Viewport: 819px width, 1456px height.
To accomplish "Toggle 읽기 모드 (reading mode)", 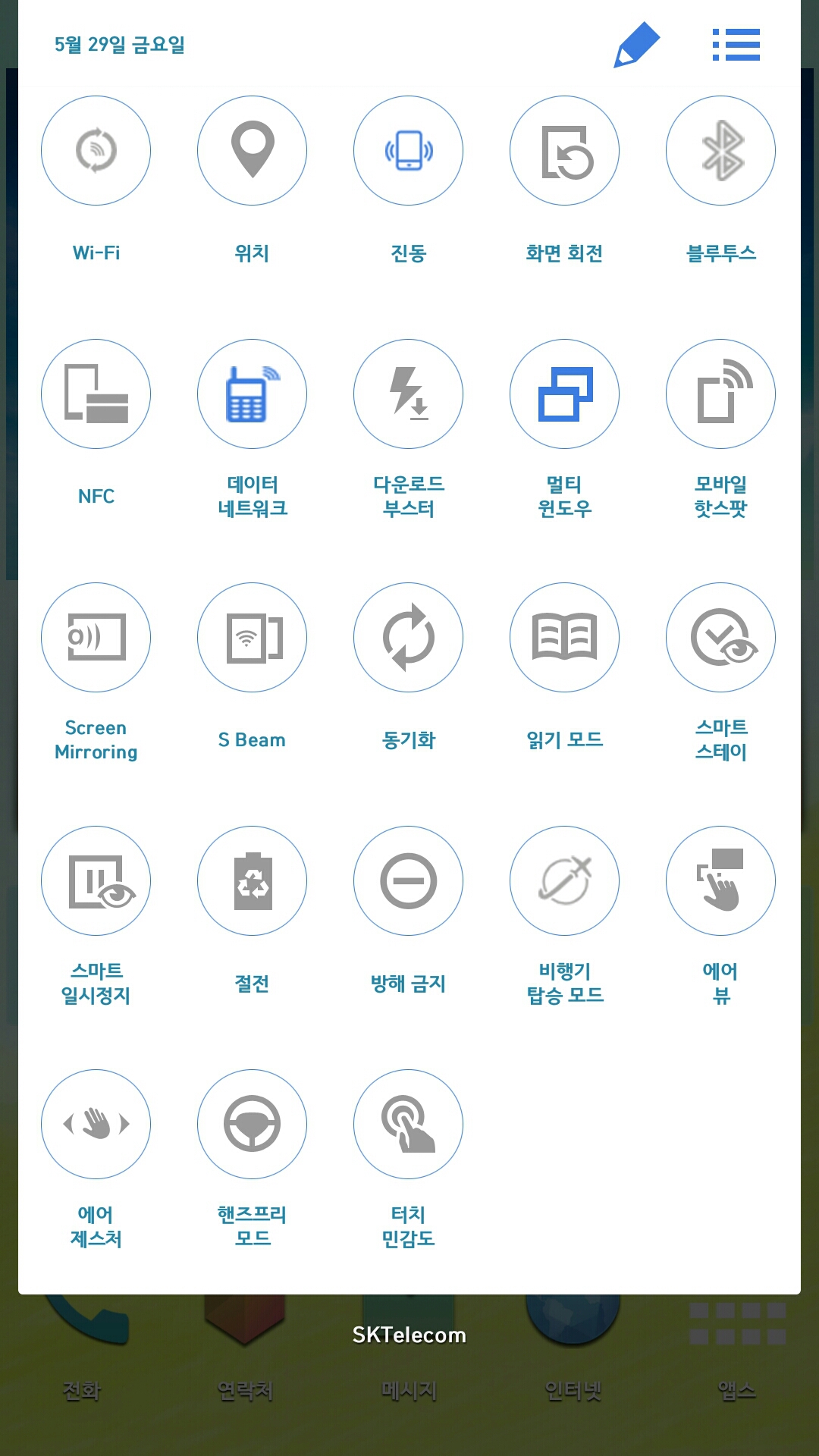I will point(565,638).
